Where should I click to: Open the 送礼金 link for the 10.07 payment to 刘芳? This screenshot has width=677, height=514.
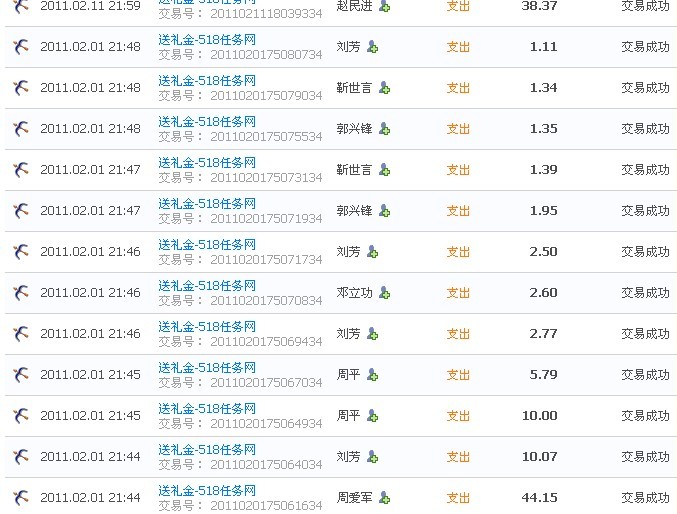coord(207,449)
